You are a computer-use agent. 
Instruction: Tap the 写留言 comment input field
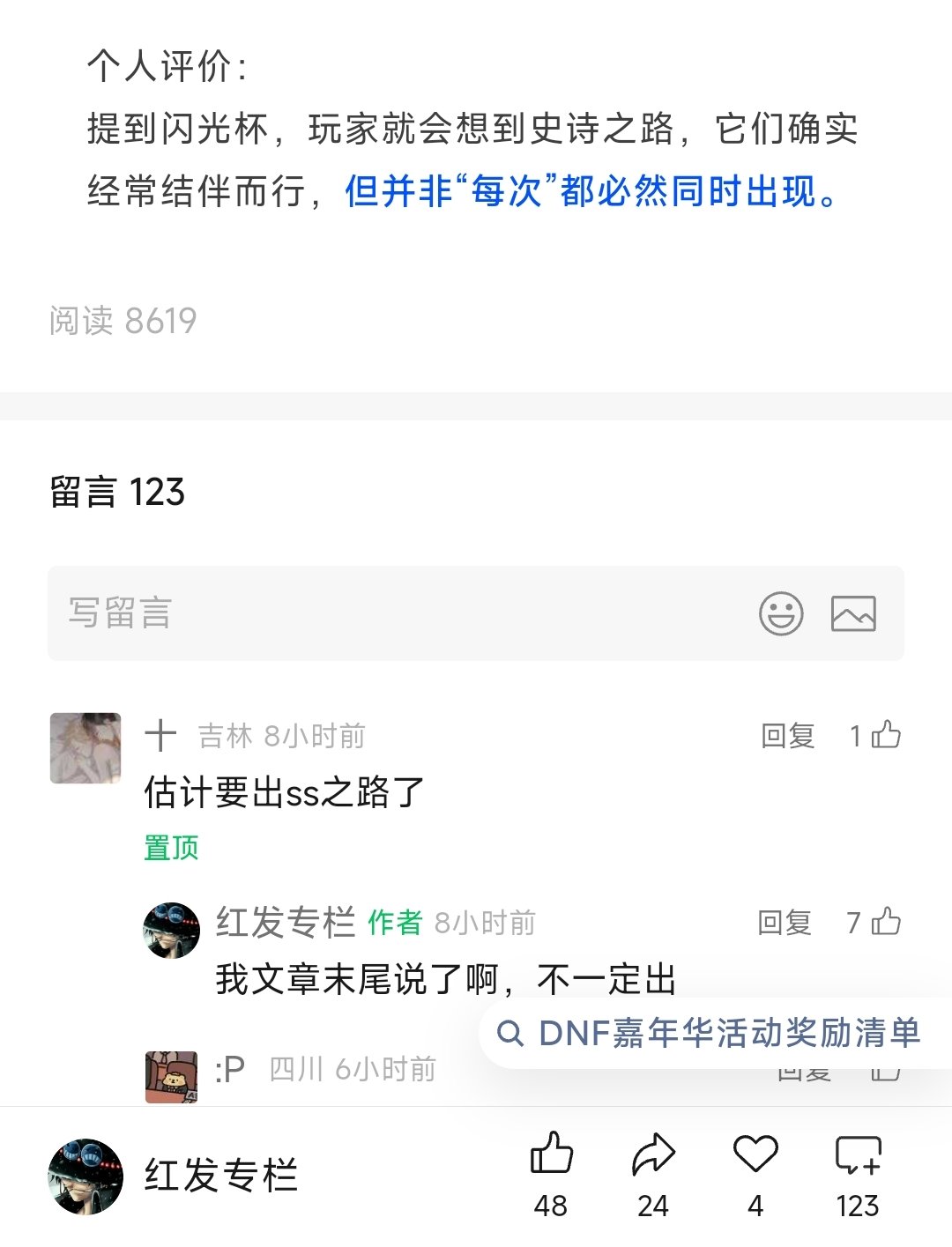point(388,613)
